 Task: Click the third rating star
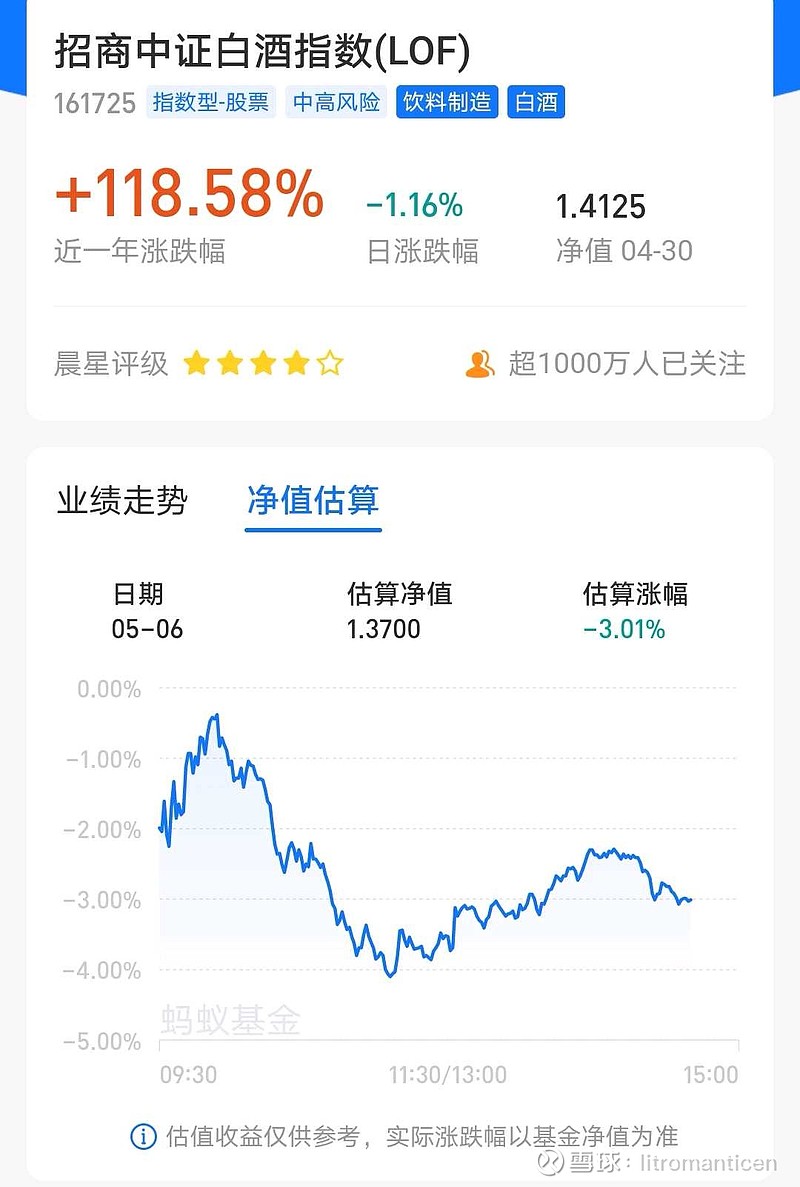263,364
